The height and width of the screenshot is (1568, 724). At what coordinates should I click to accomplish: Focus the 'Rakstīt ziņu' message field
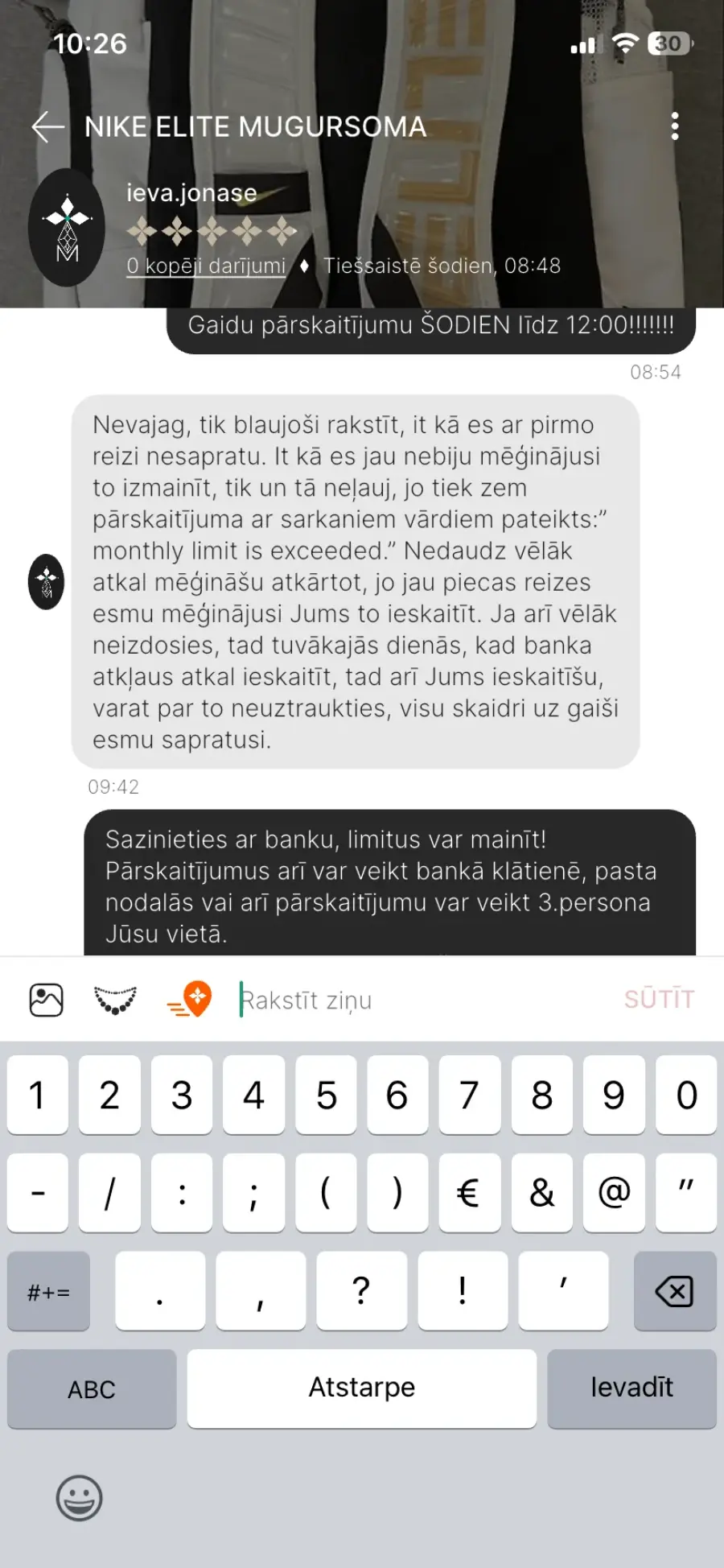[418, 1000]
